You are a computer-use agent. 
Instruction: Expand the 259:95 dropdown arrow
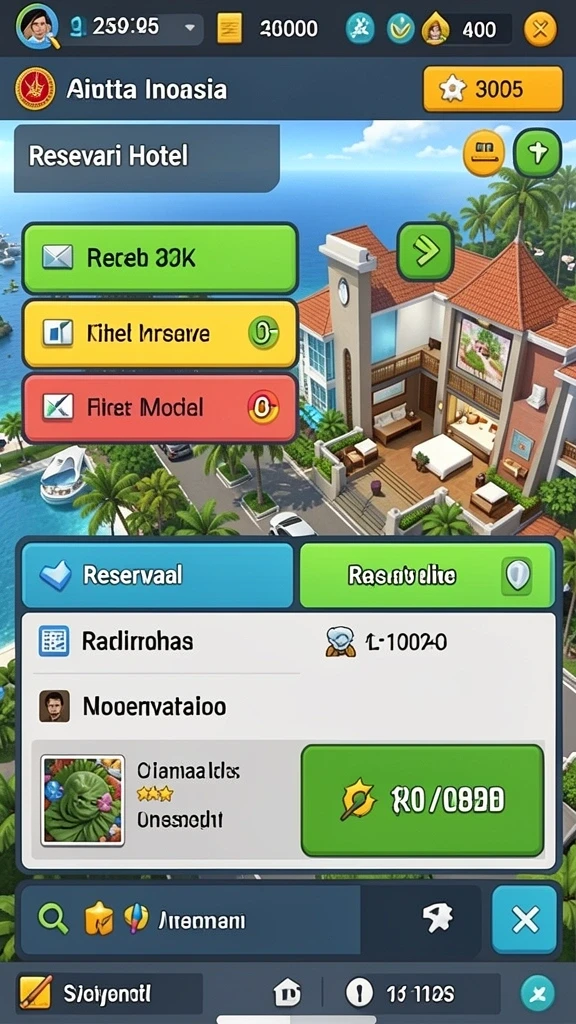[190, 29]
